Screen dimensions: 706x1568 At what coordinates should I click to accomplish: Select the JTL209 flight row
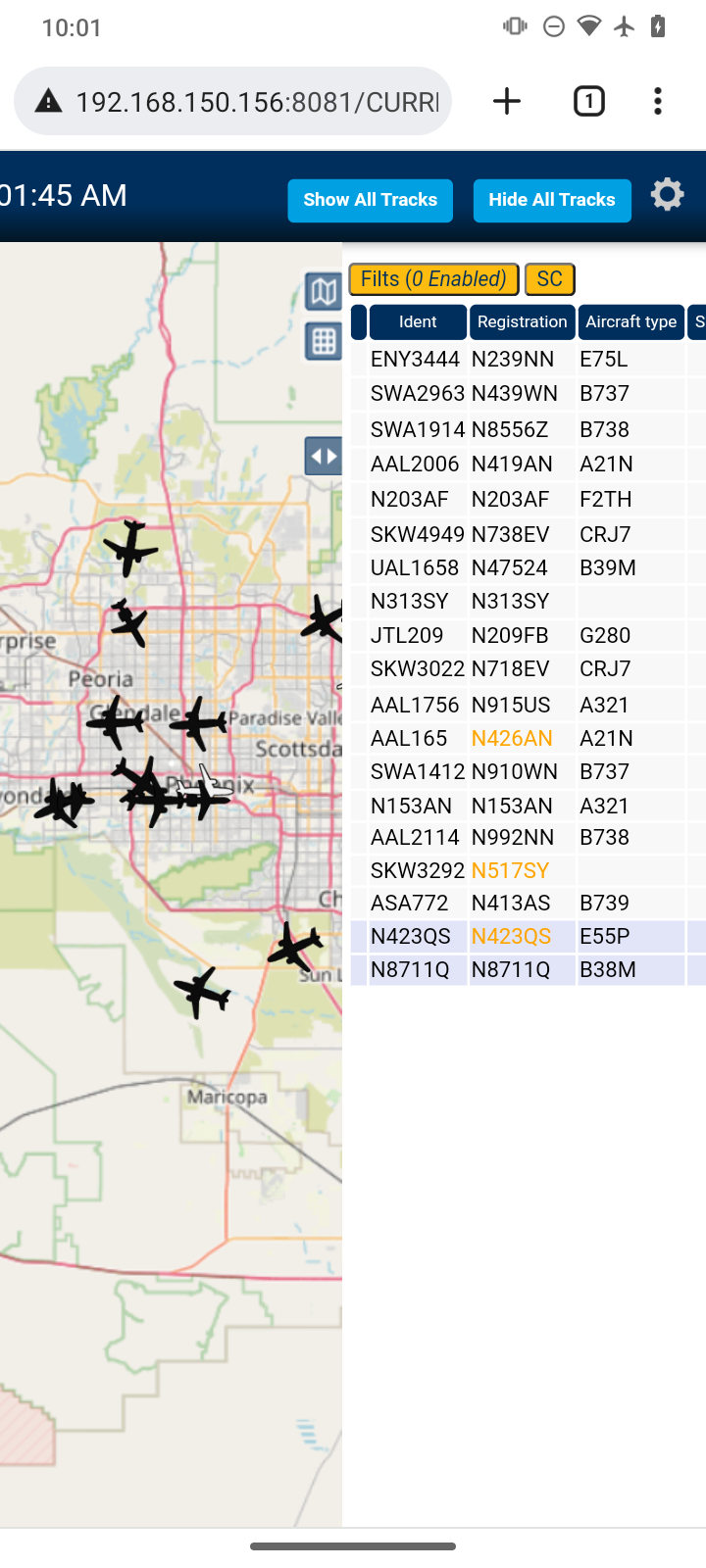pos(528,635)
